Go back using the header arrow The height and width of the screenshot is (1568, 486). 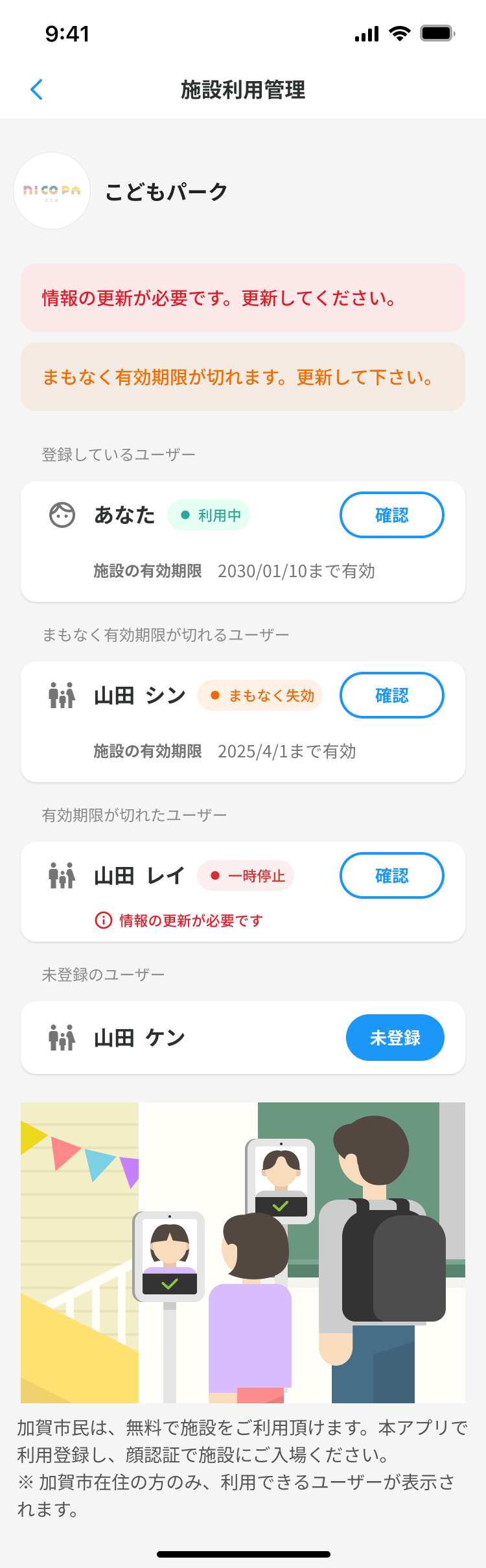click(37, 89)
